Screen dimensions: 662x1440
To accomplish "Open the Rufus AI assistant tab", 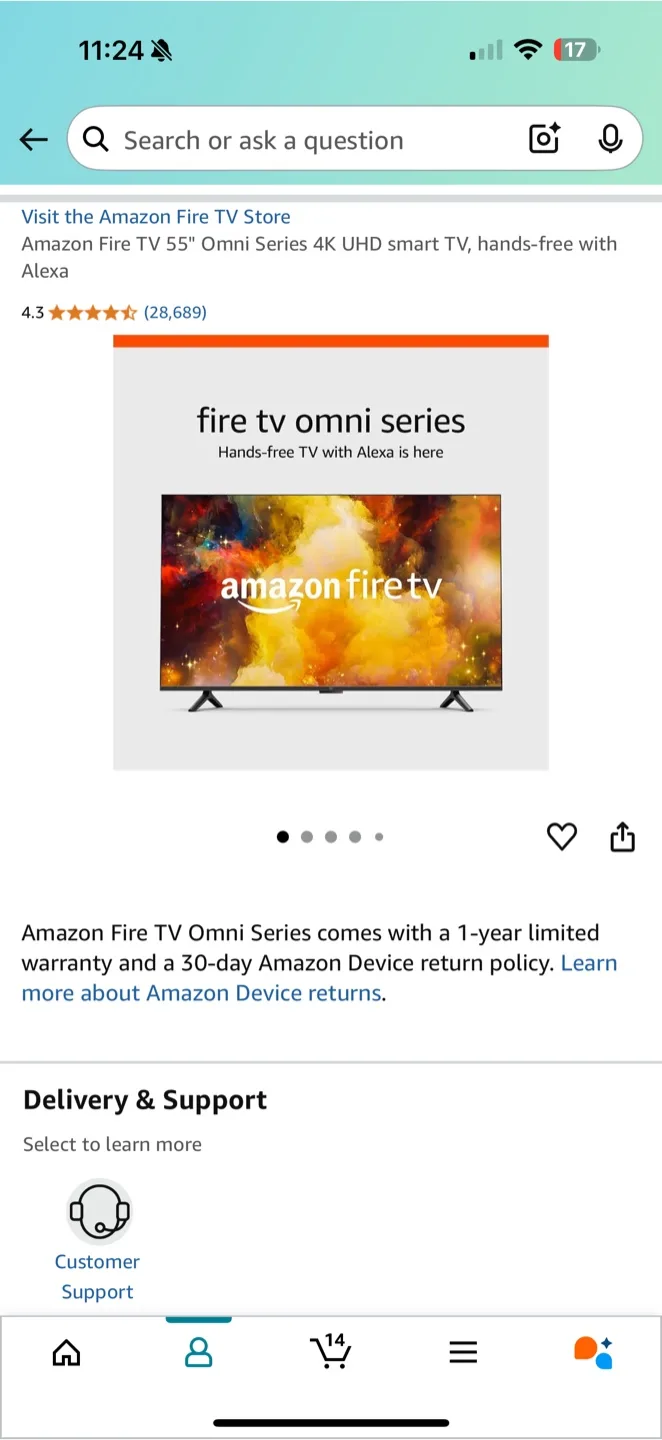I will coord(593,1352).
